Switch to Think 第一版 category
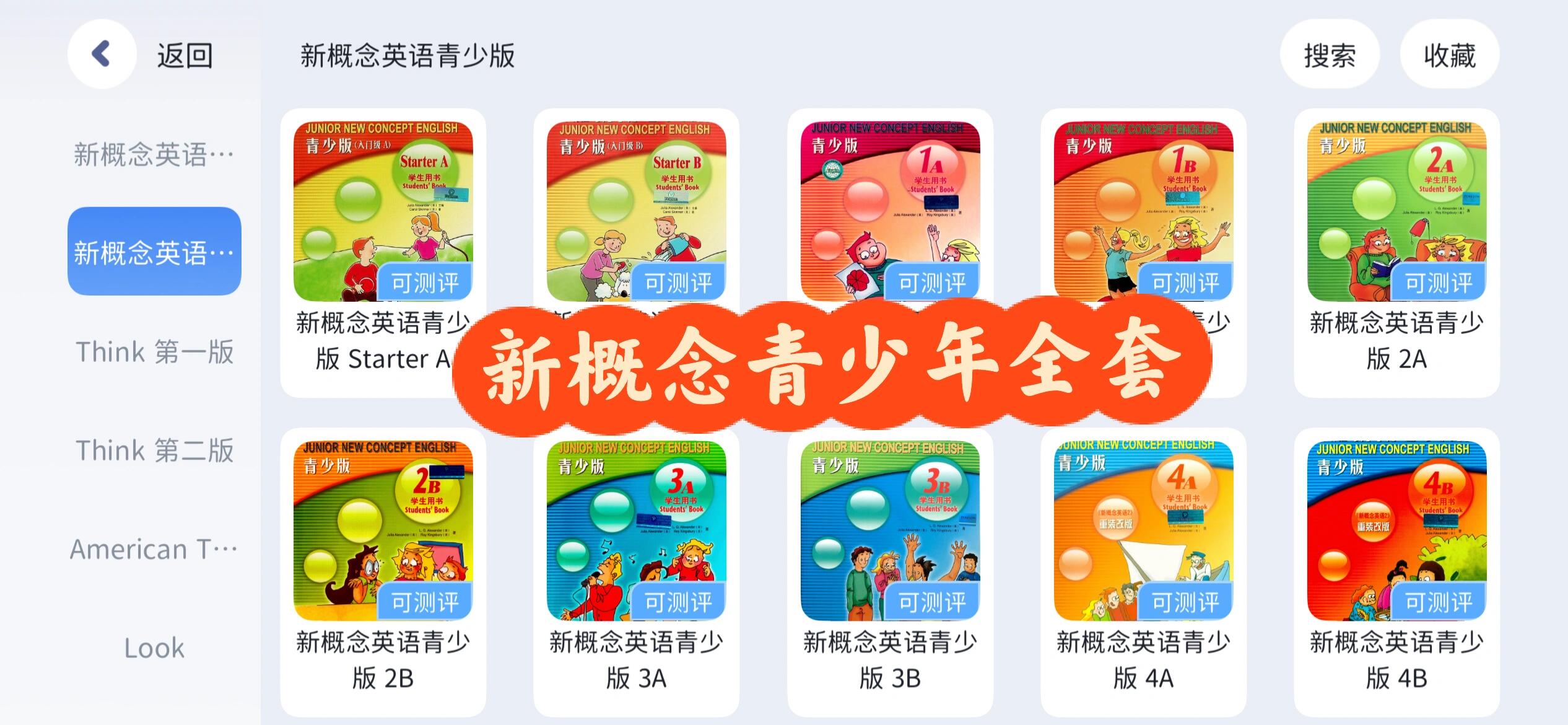The height and width of the screenshot is (725, 1568). click(x=154, y=351)
